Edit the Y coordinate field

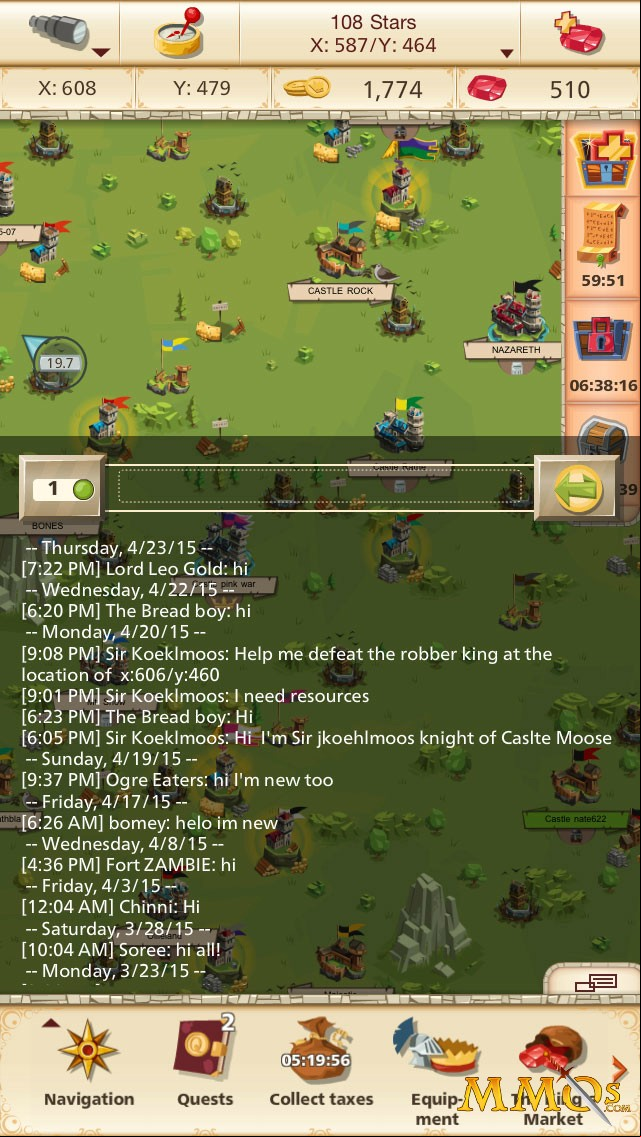coord(203,88)
